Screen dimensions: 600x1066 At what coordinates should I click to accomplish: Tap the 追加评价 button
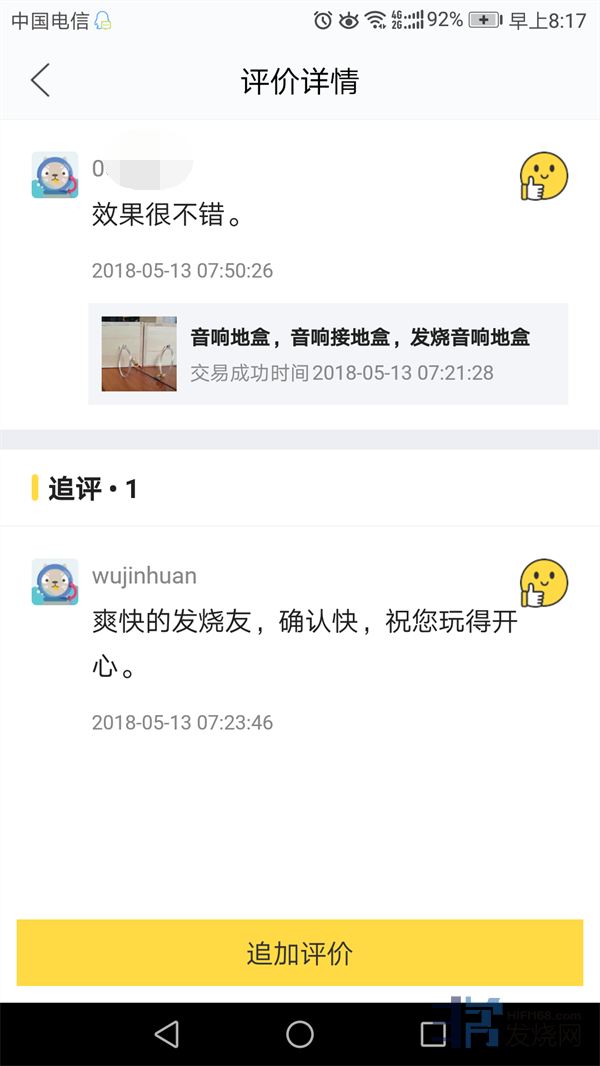(300, 953)
